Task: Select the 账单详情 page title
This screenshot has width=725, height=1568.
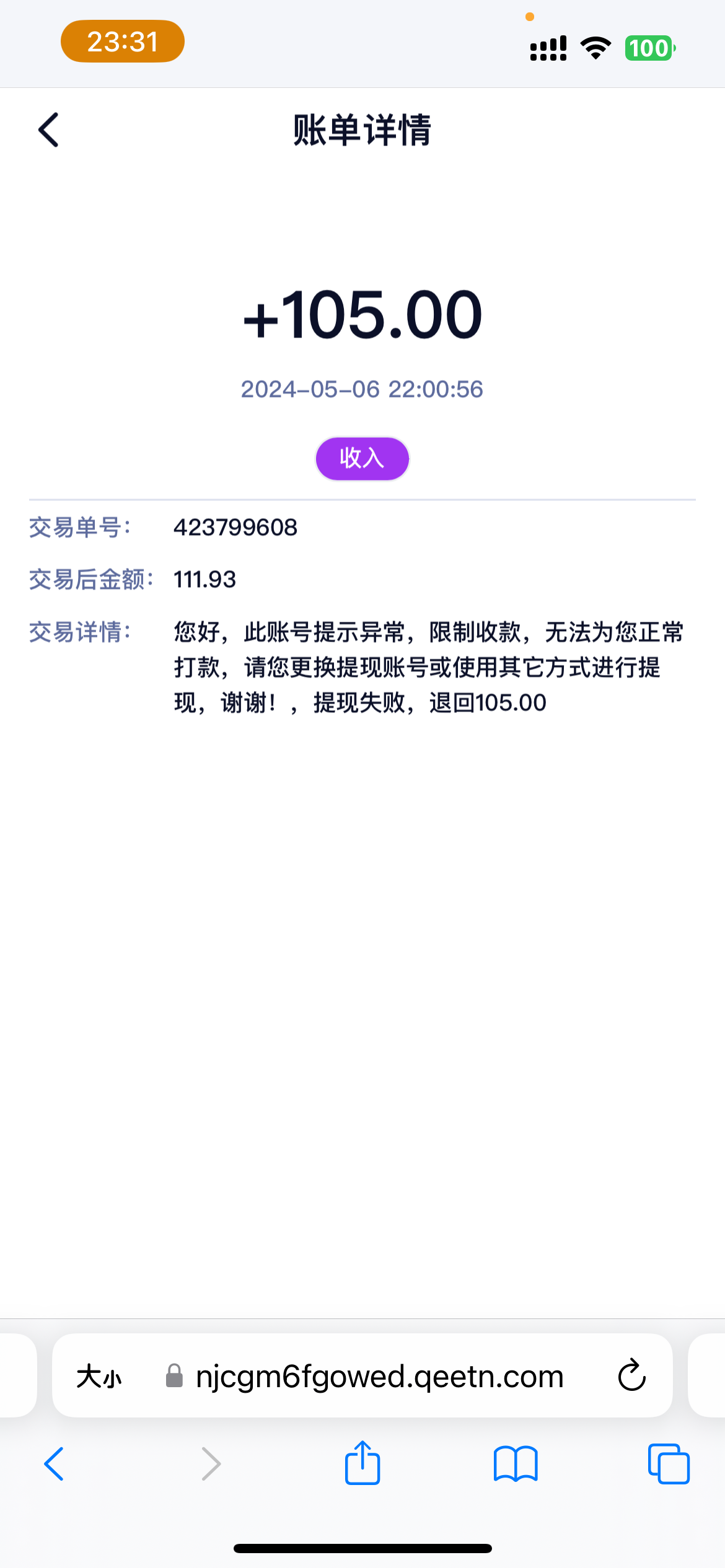Action: click(362, 131)
